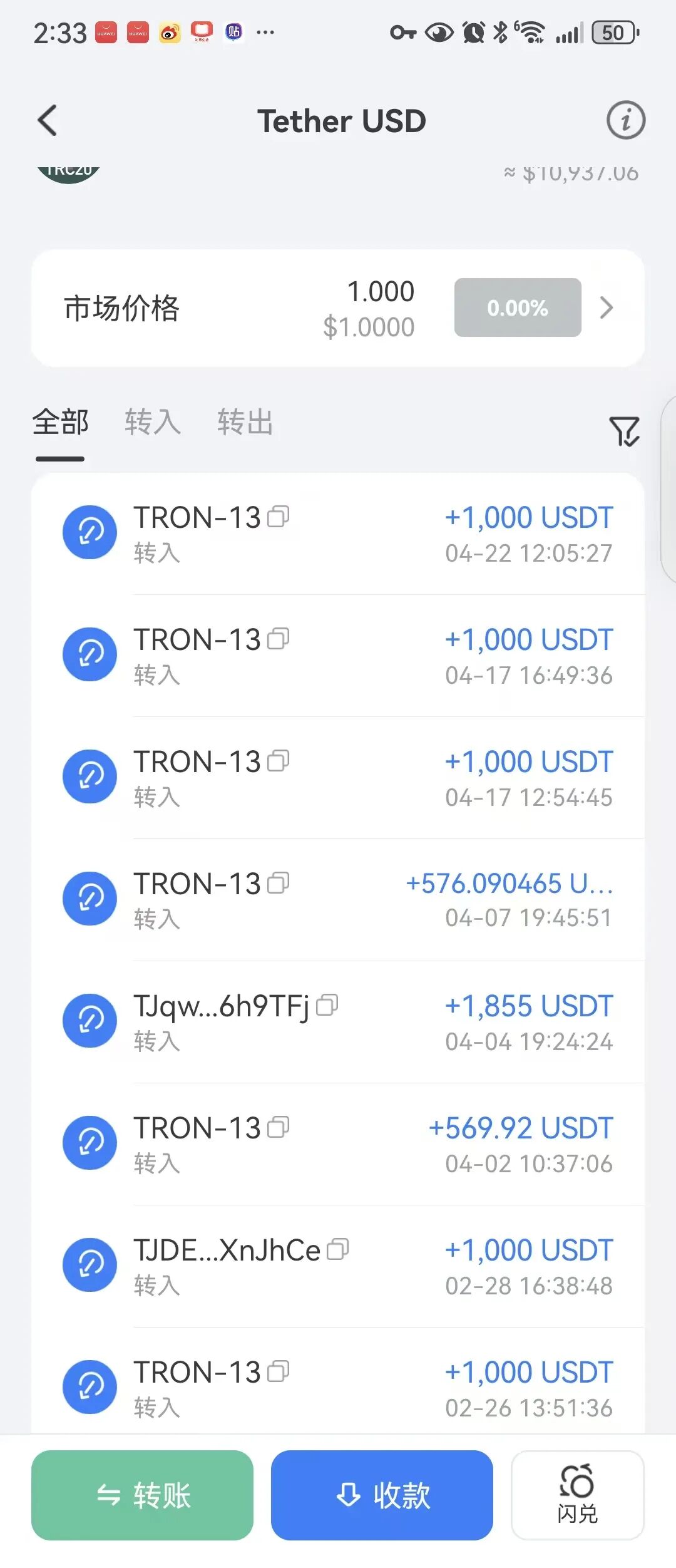
Task: Copy the TJDE...XnJhCe address
Action: pyautogui.click(x=338, y=1250)
